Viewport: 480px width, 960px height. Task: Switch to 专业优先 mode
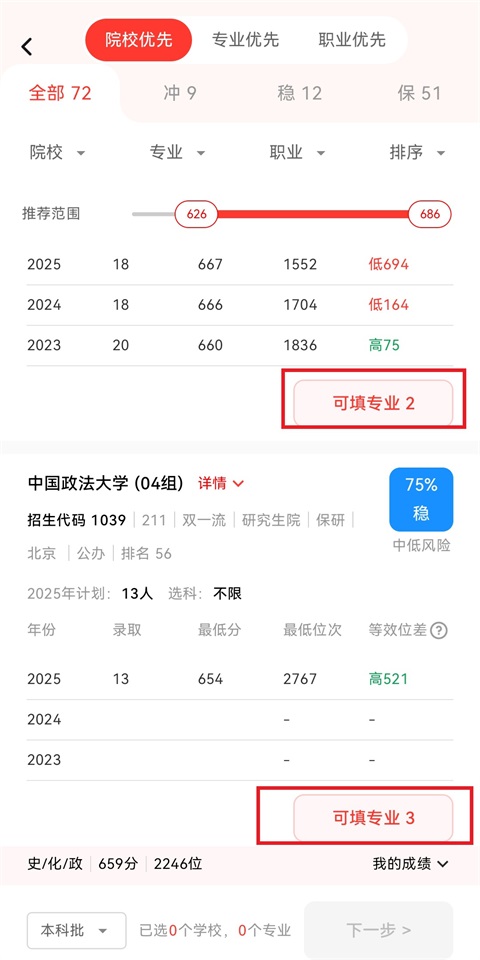click(246, 40)
